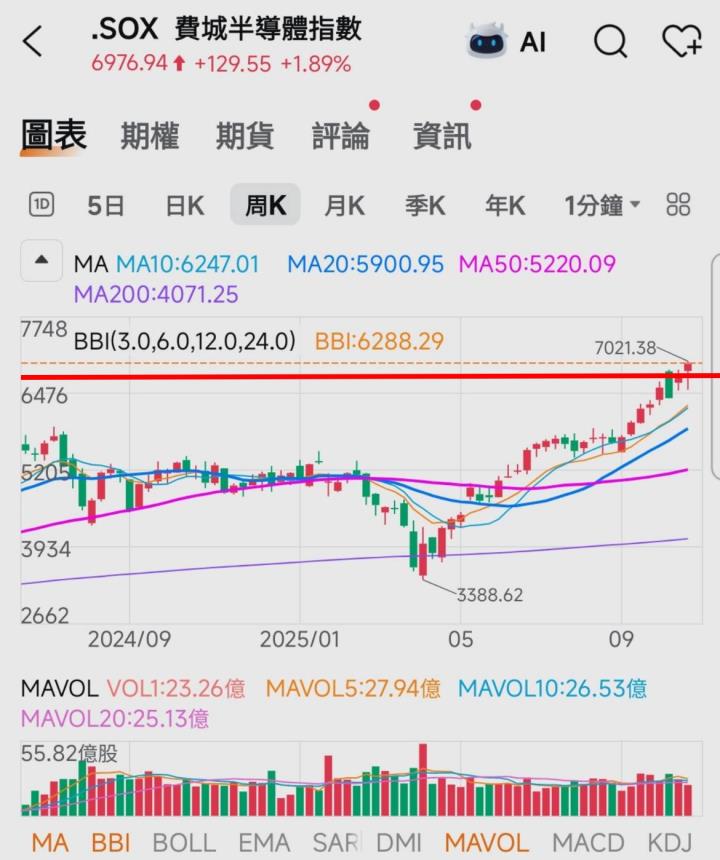Select the 5日 timeframe
Screen dimensions: 720x860
click(105, 204)
